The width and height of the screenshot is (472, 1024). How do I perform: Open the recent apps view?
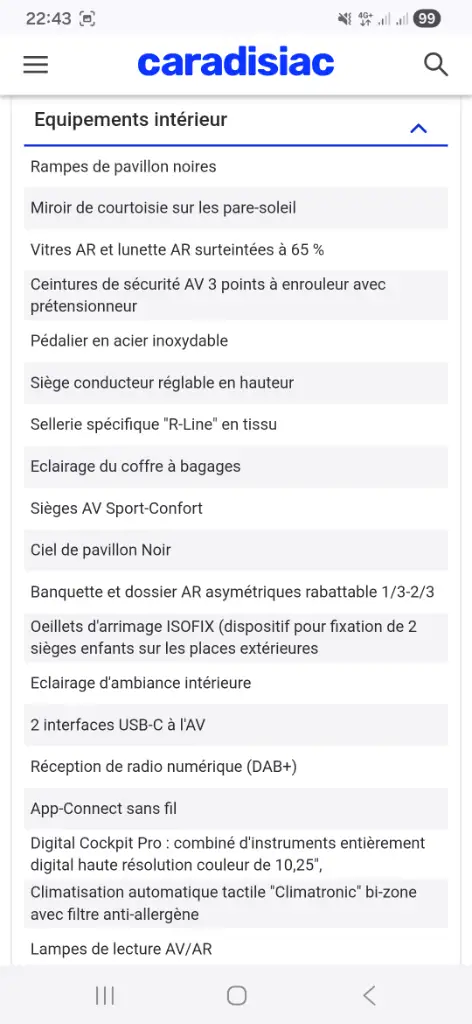104,995
